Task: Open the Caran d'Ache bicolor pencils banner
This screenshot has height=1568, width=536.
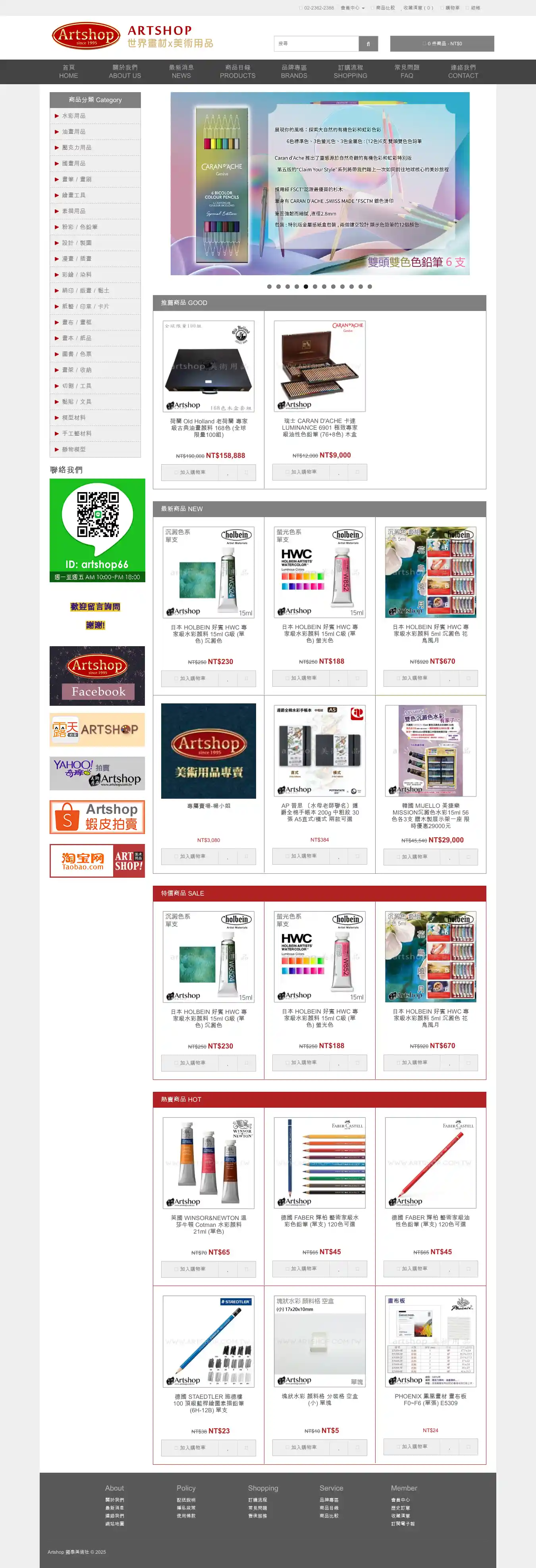Action: [319, 183]
